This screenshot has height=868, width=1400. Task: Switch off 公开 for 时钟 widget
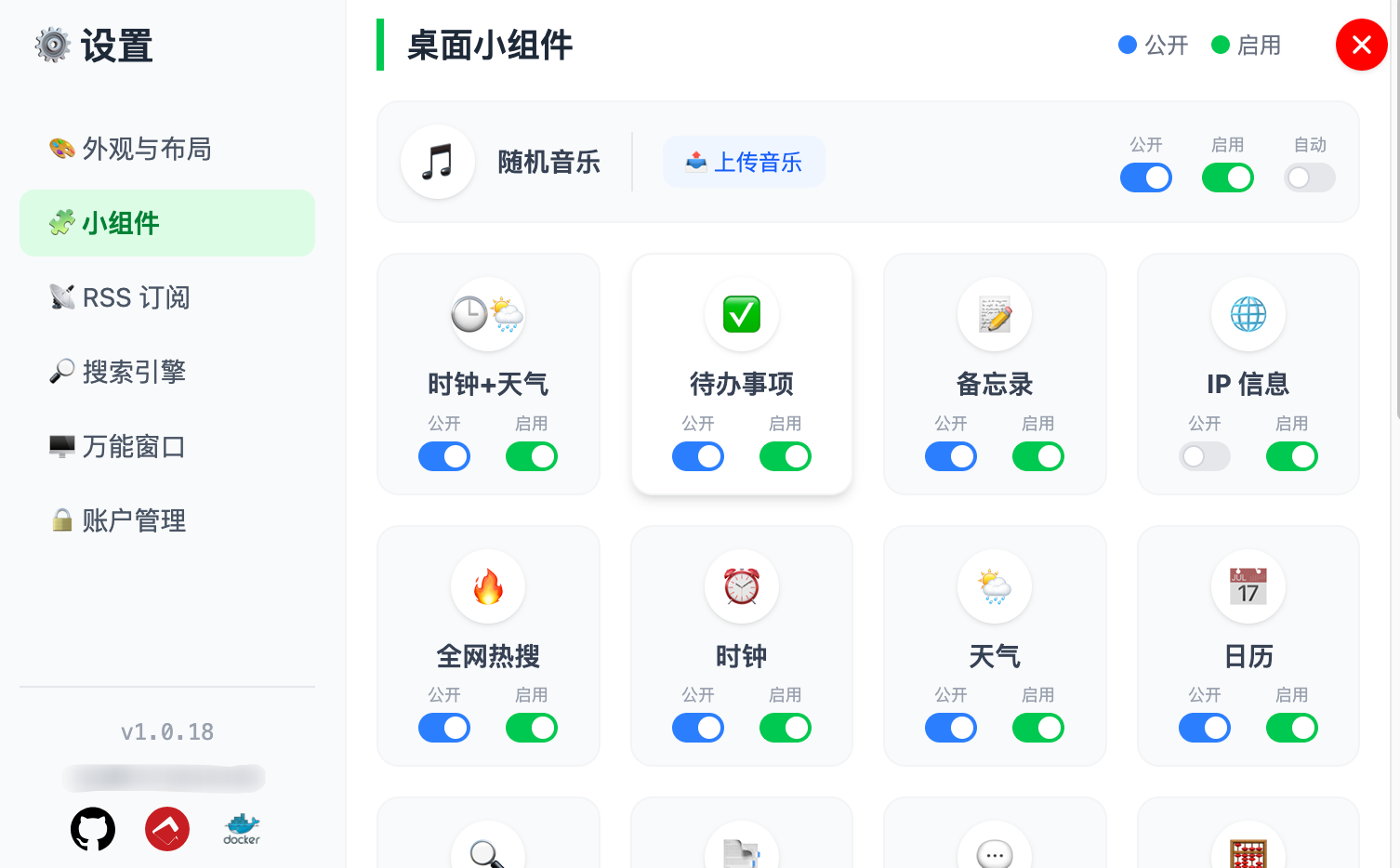tap(697, 728)
